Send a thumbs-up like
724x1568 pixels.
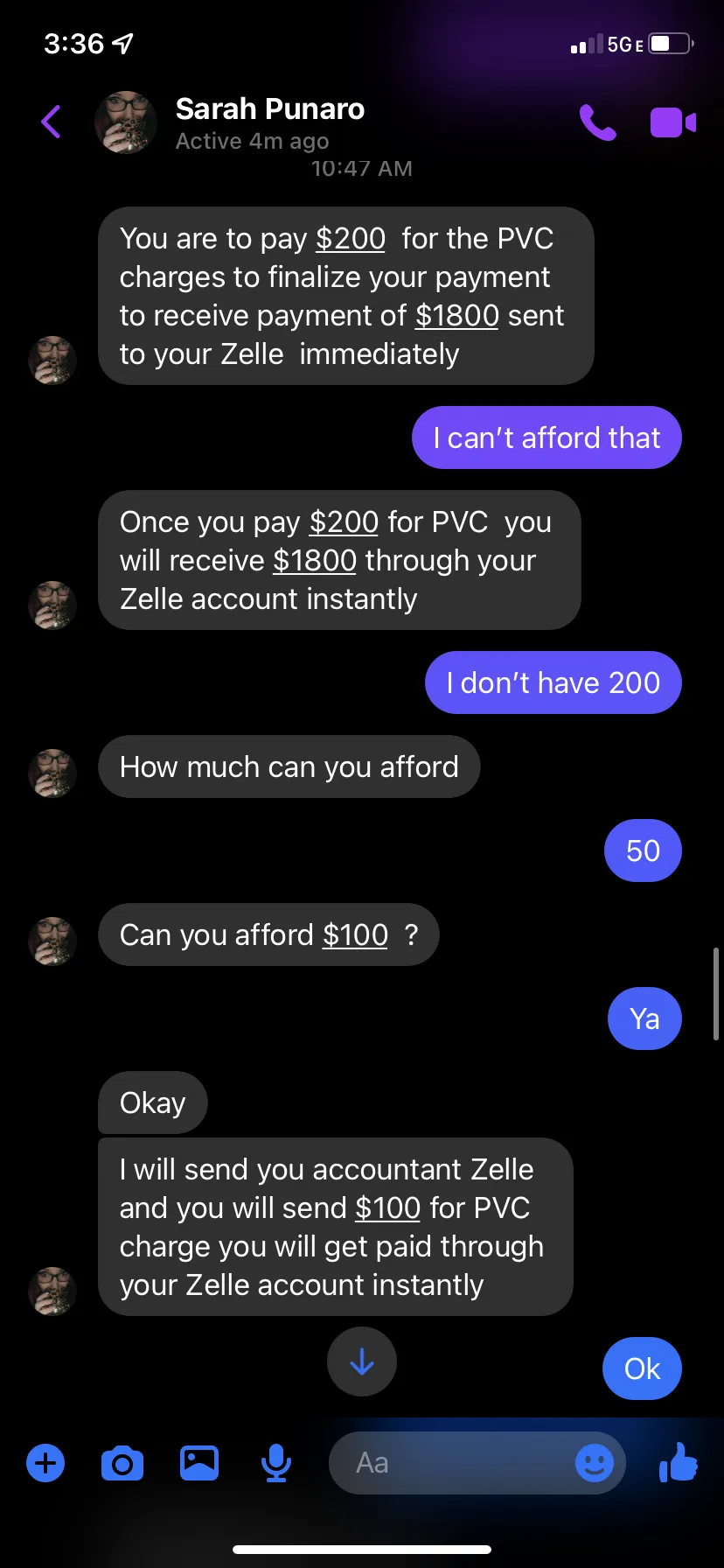pos(679,1461)
